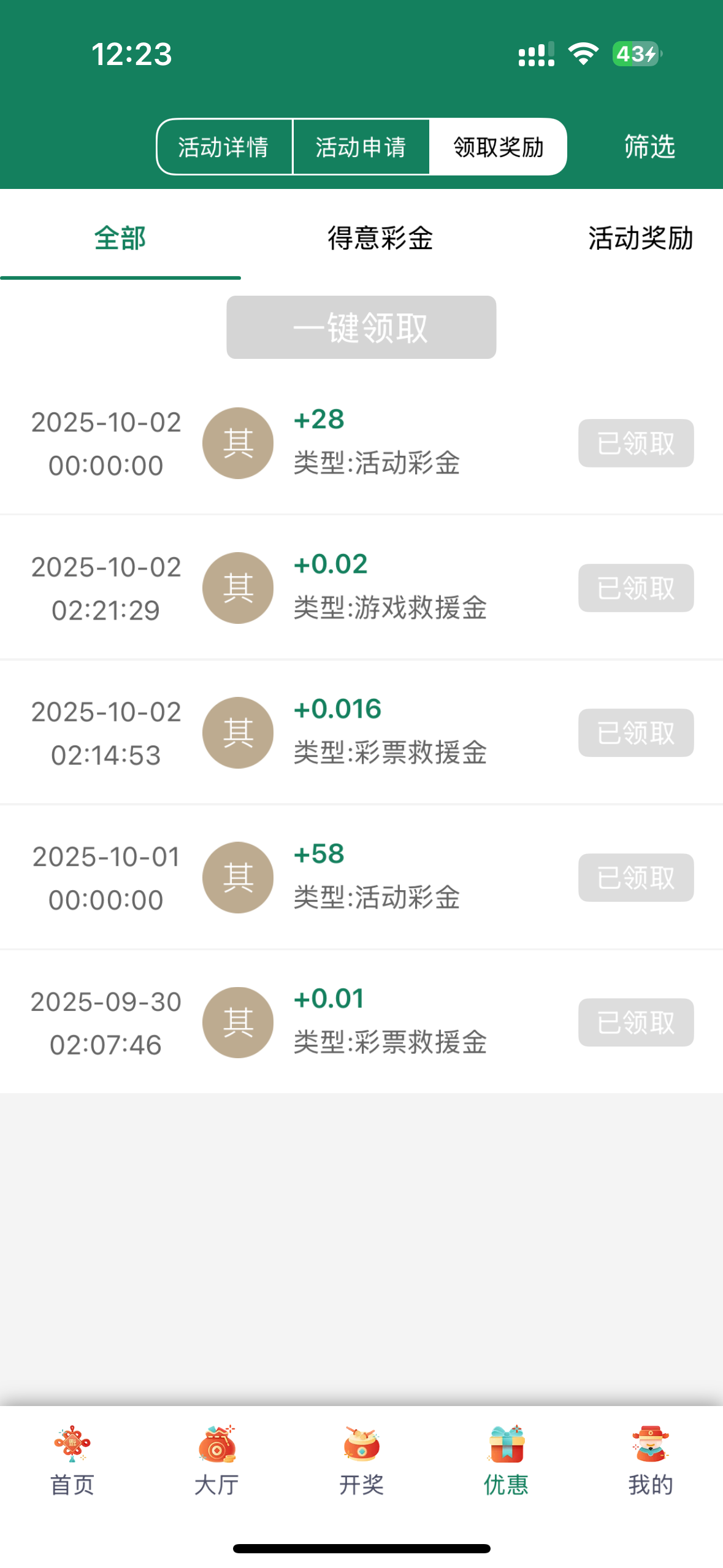This screenshot has width=723, height=1568.
Task: Tap the 其 badge on the +58 record
Action: click(237, 877)
